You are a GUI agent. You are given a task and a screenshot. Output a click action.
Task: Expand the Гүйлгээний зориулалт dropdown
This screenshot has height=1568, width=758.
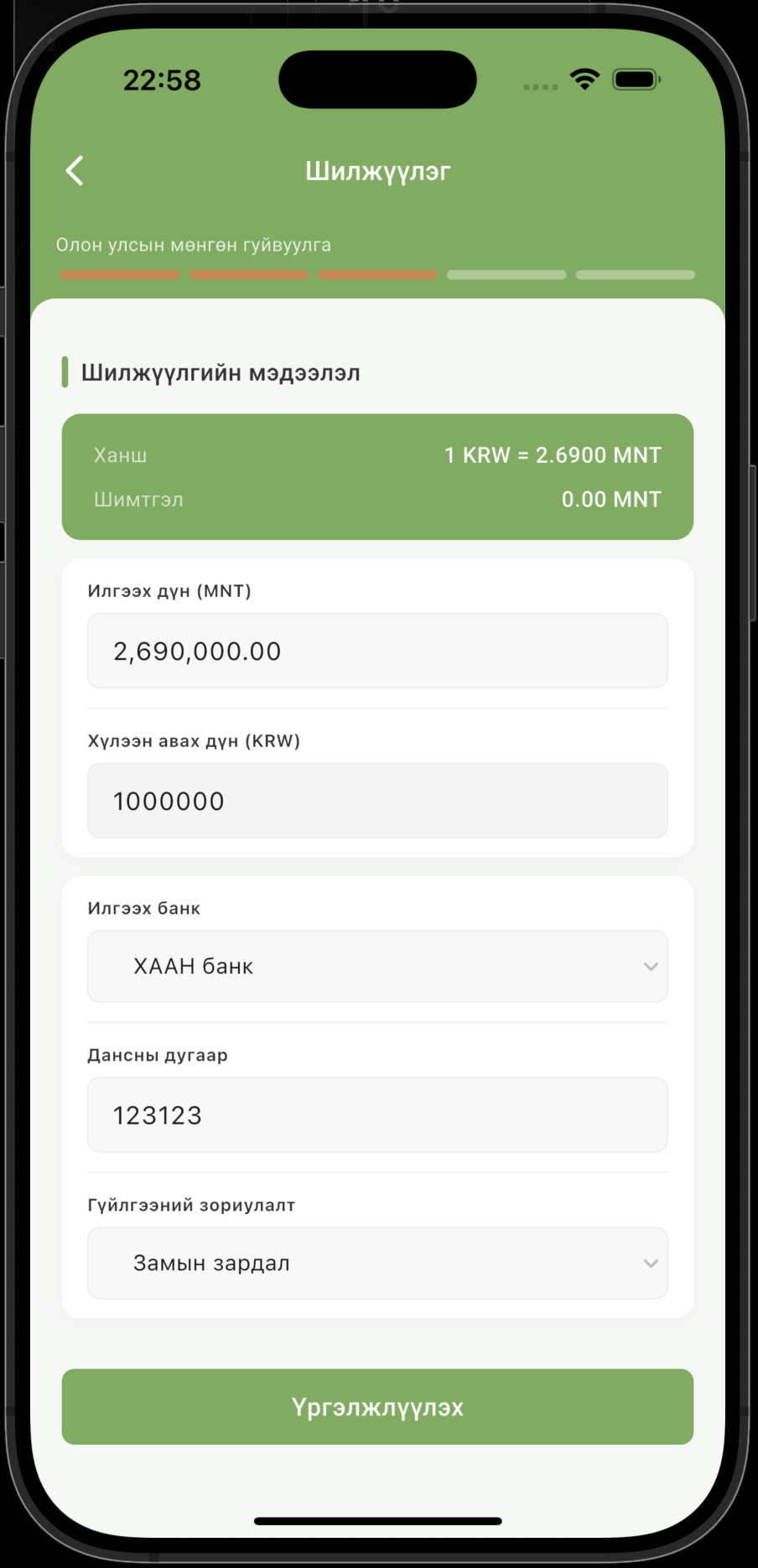click(x=377, y=1263)
